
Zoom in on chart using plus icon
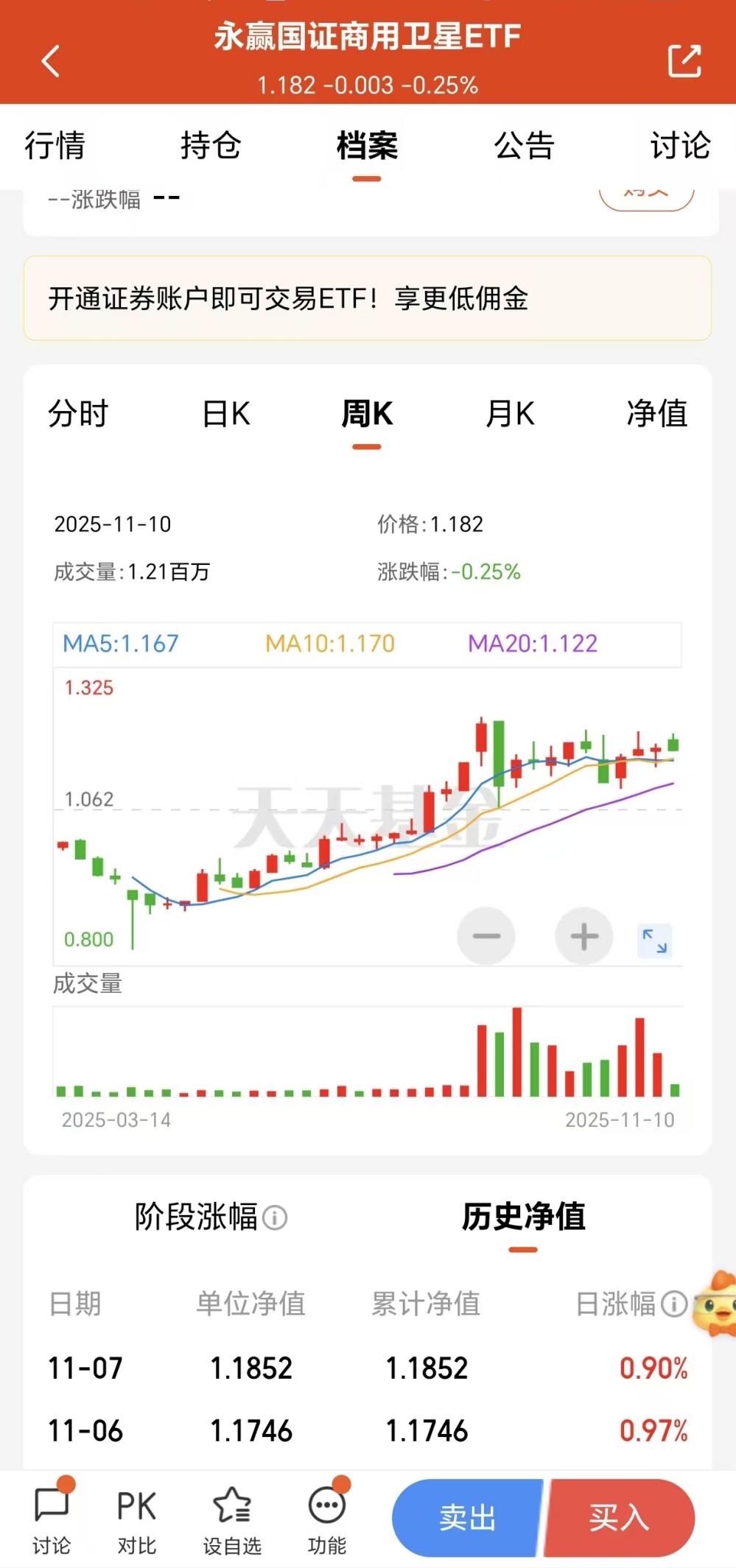pyautogui.click(x=583, y=936)
